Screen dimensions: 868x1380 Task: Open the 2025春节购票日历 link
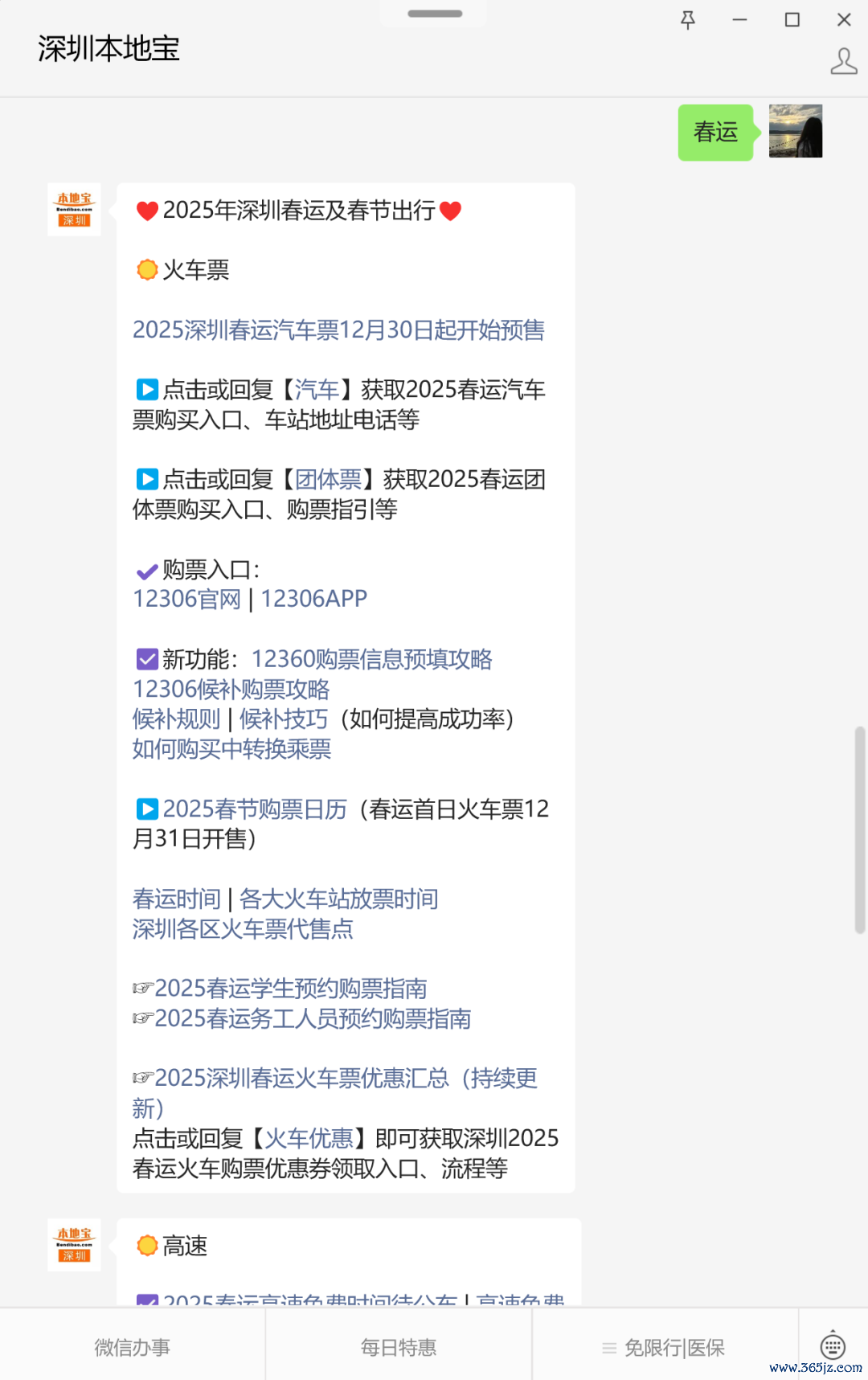pos(254,809)
